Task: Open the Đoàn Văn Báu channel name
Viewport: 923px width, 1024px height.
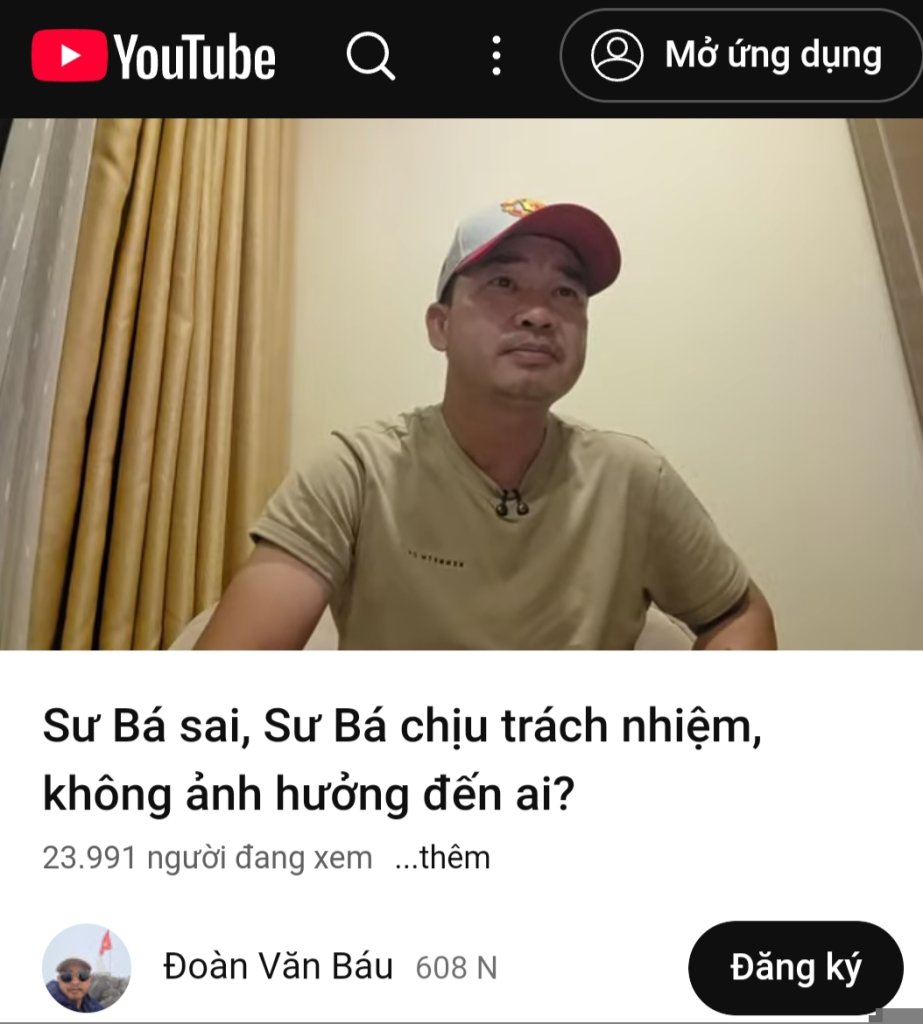Action: pyautogui.click(x=277, y=967)
